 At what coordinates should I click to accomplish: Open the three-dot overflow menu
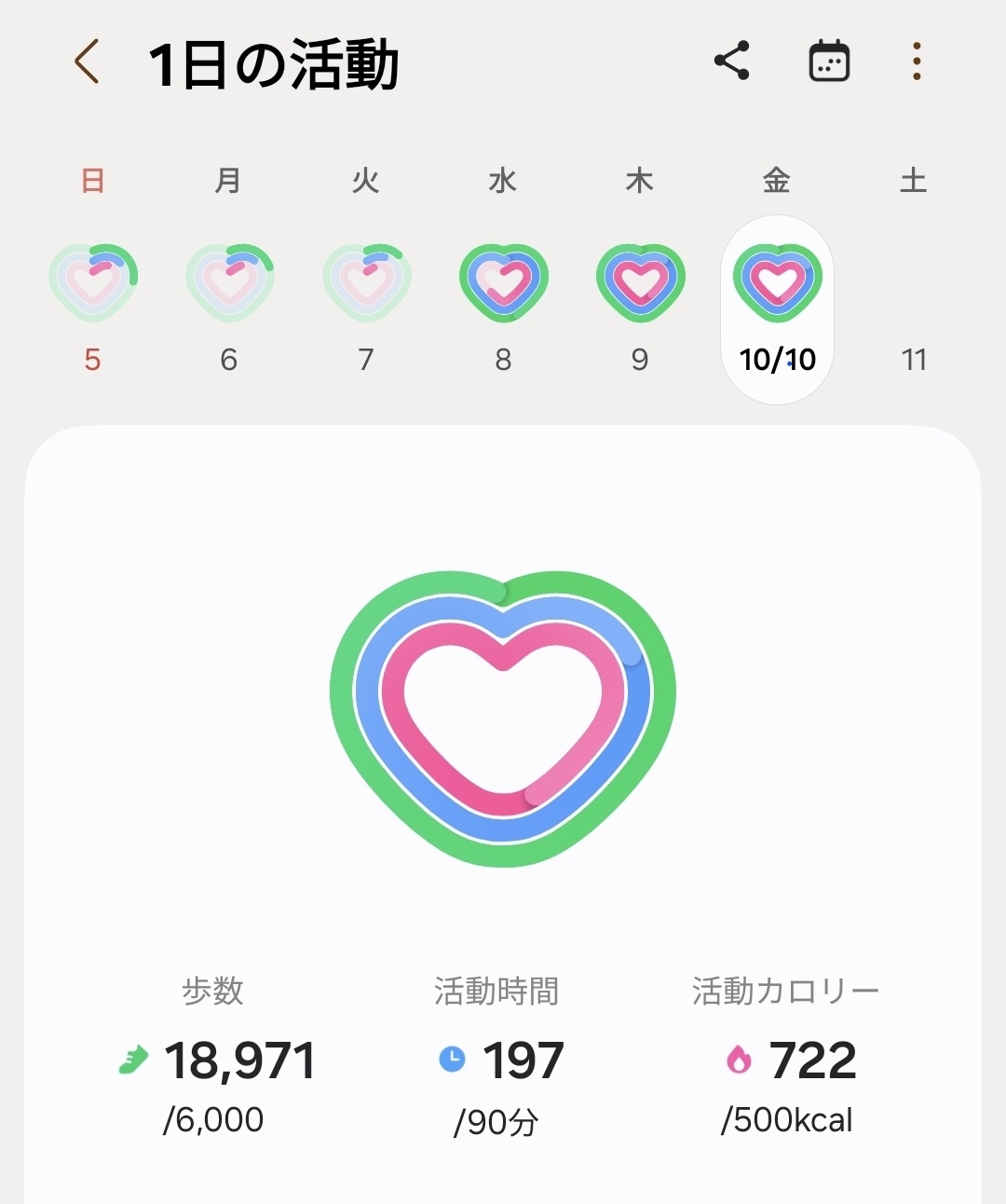[x=917, y=62]
